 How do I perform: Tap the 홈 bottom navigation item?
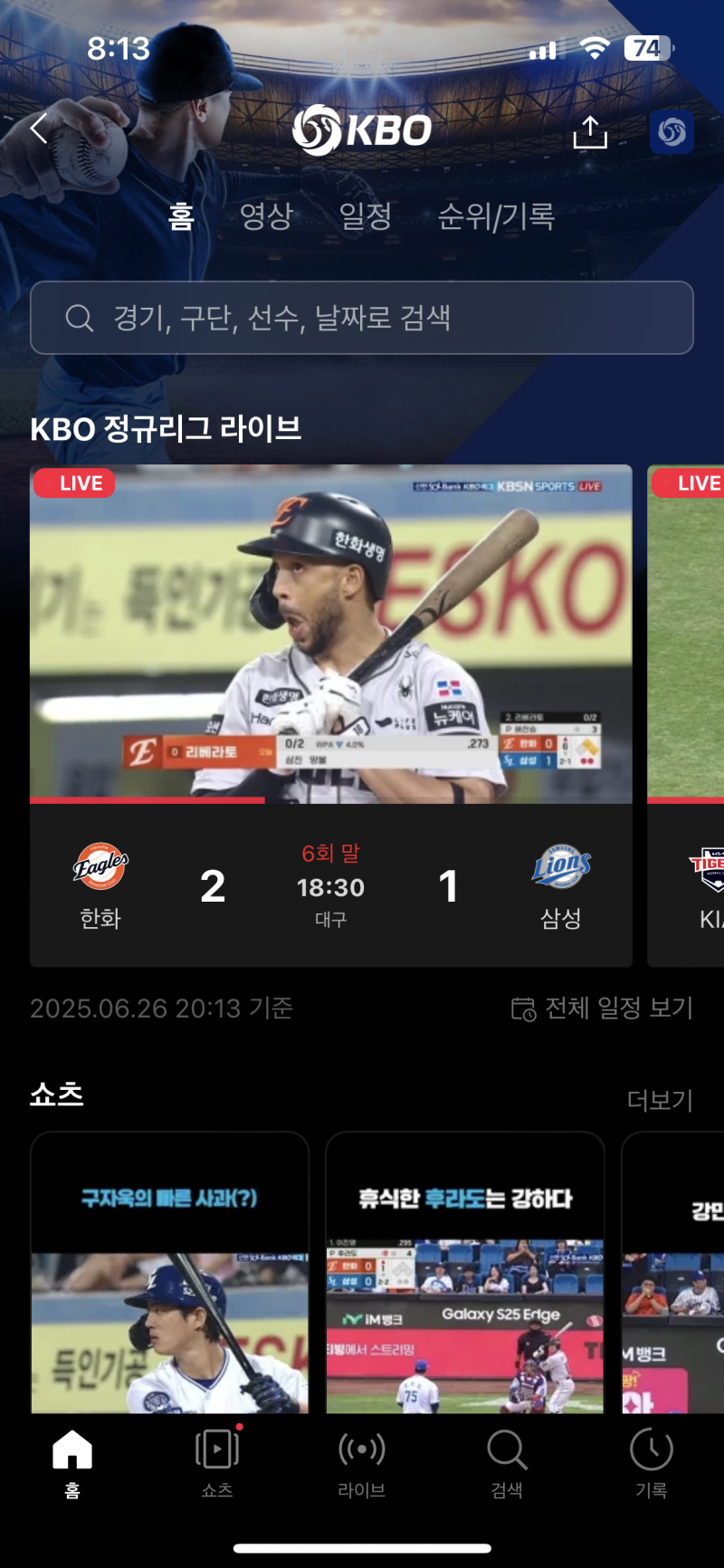tap(72, 1462)
